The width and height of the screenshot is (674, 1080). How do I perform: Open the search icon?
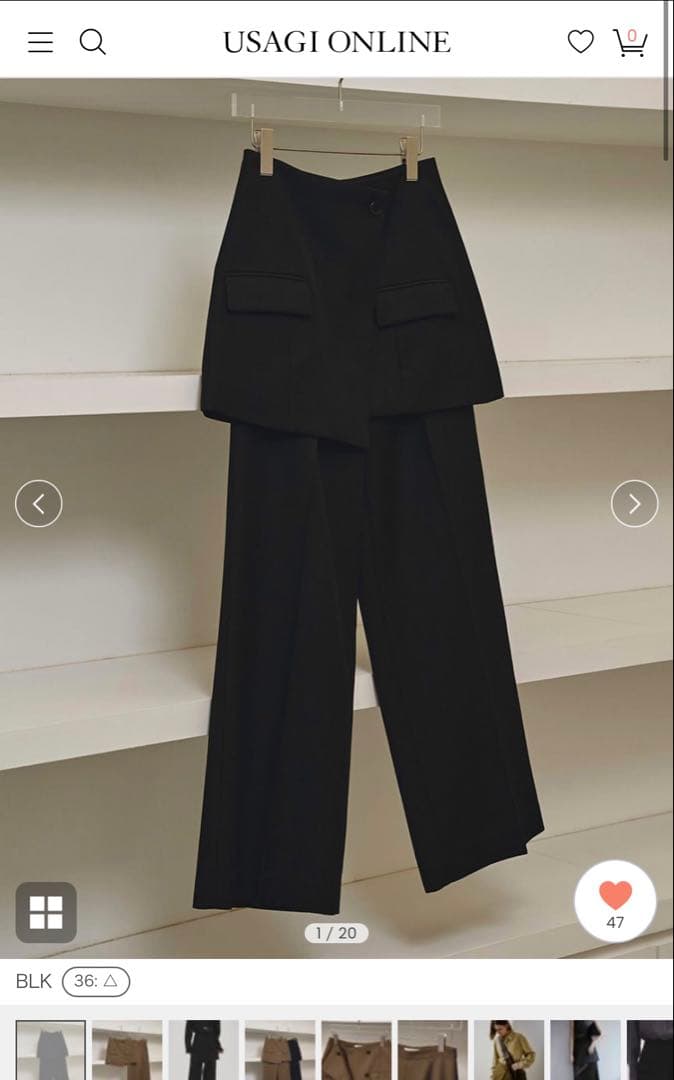pyautogui.click(x=92, y=42)
